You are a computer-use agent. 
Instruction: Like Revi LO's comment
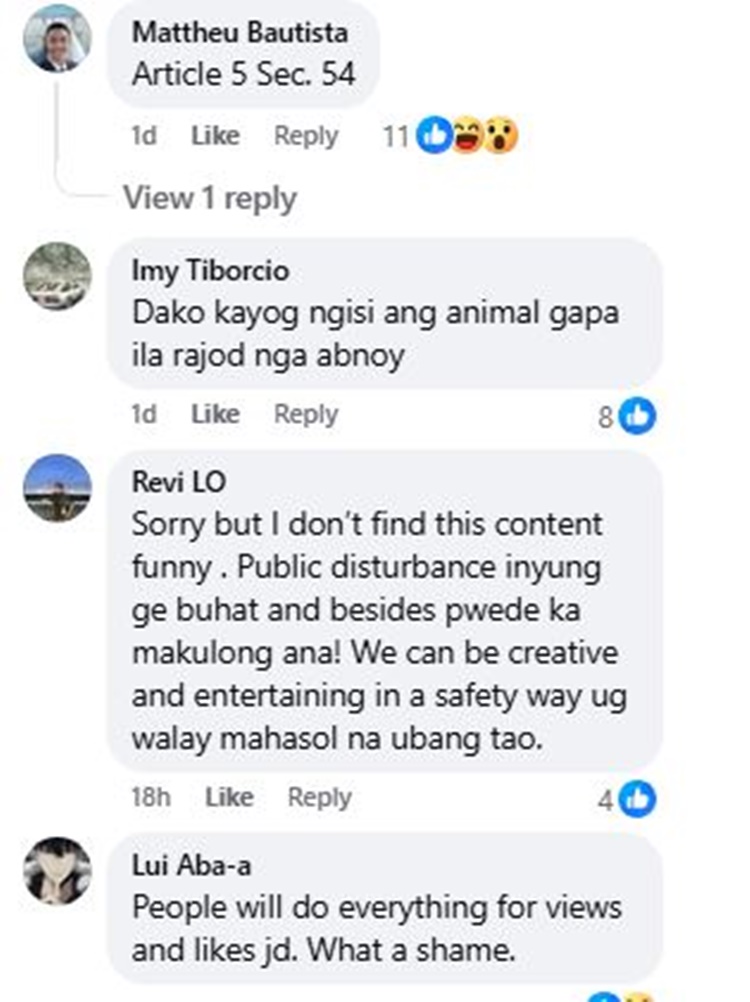[229, 797]
